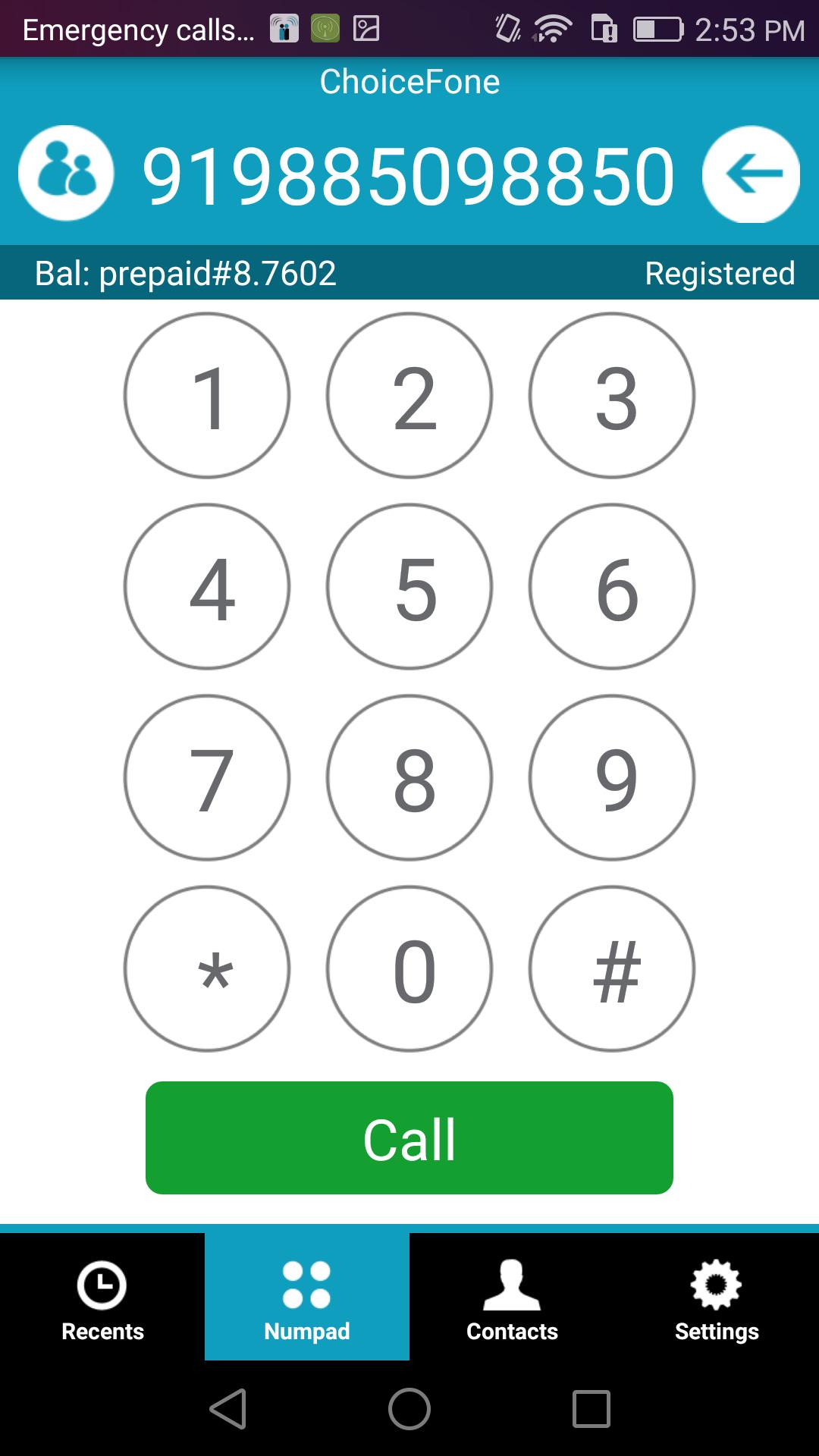This screenshot has height=1456, width=819.
Task: Enter digit 9 on the numpad
Action: pyautogui.click(x=612, y=778)
